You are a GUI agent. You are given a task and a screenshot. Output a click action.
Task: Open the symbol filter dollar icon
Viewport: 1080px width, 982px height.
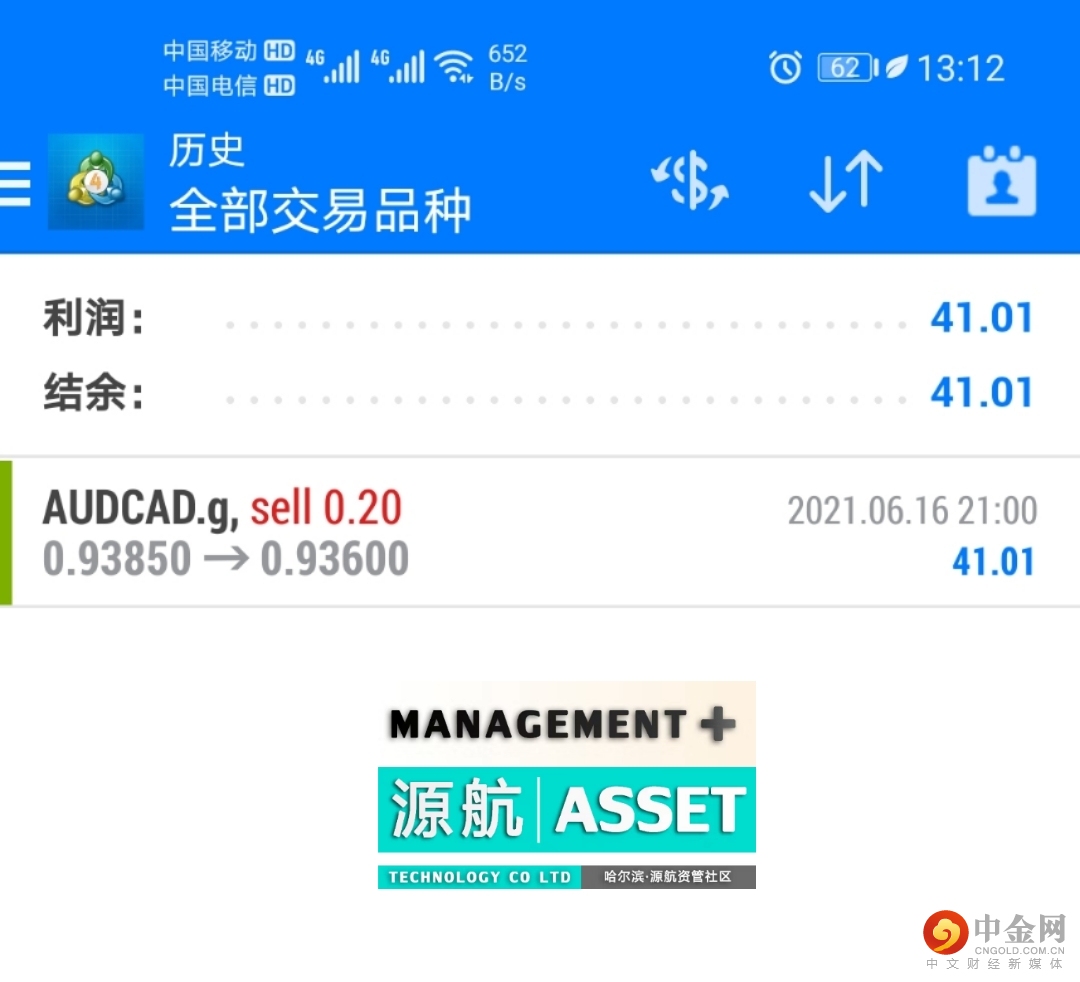click(690, 184)
